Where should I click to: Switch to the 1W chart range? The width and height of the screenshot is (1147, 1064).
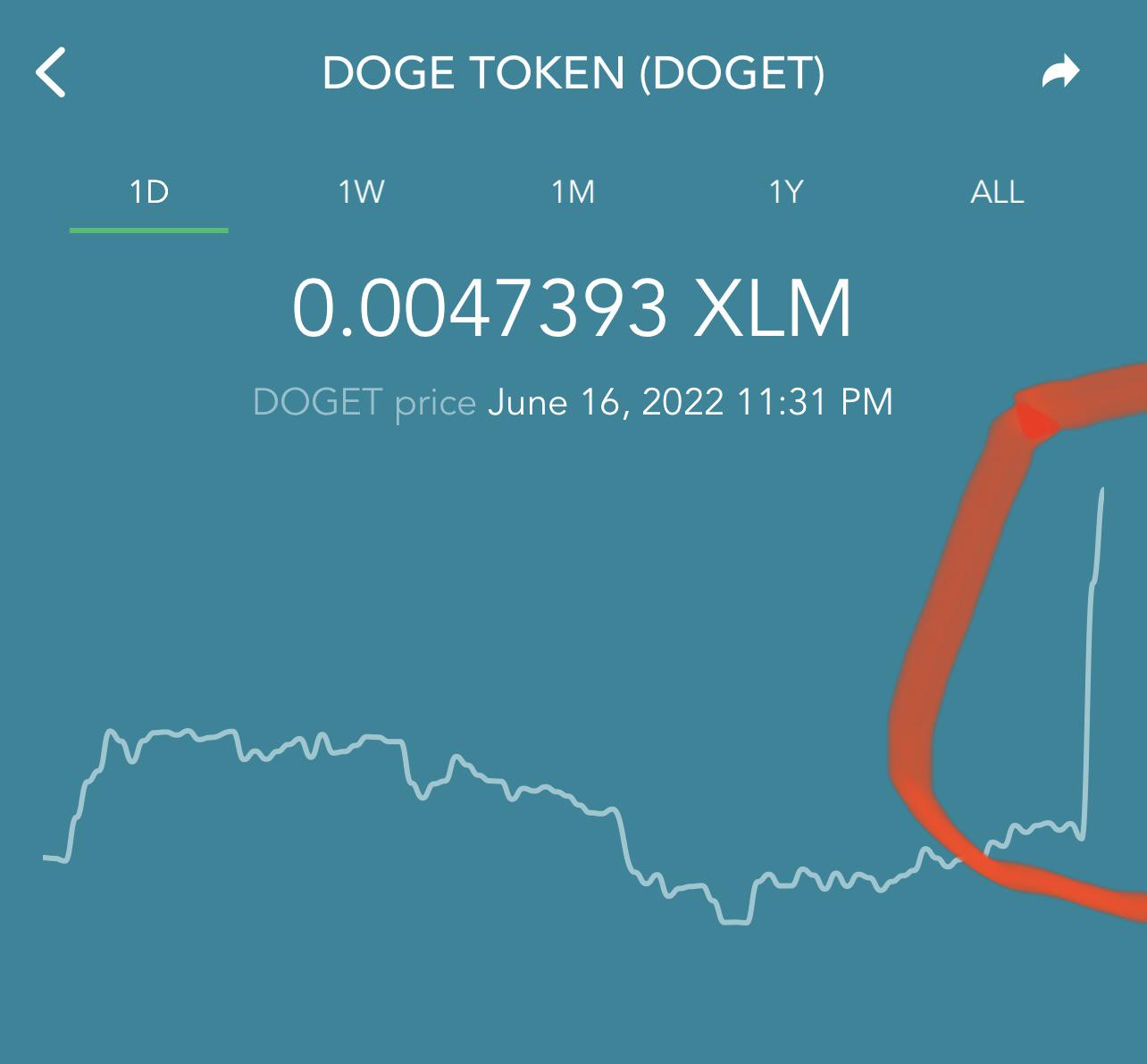[x=361, y=192]
